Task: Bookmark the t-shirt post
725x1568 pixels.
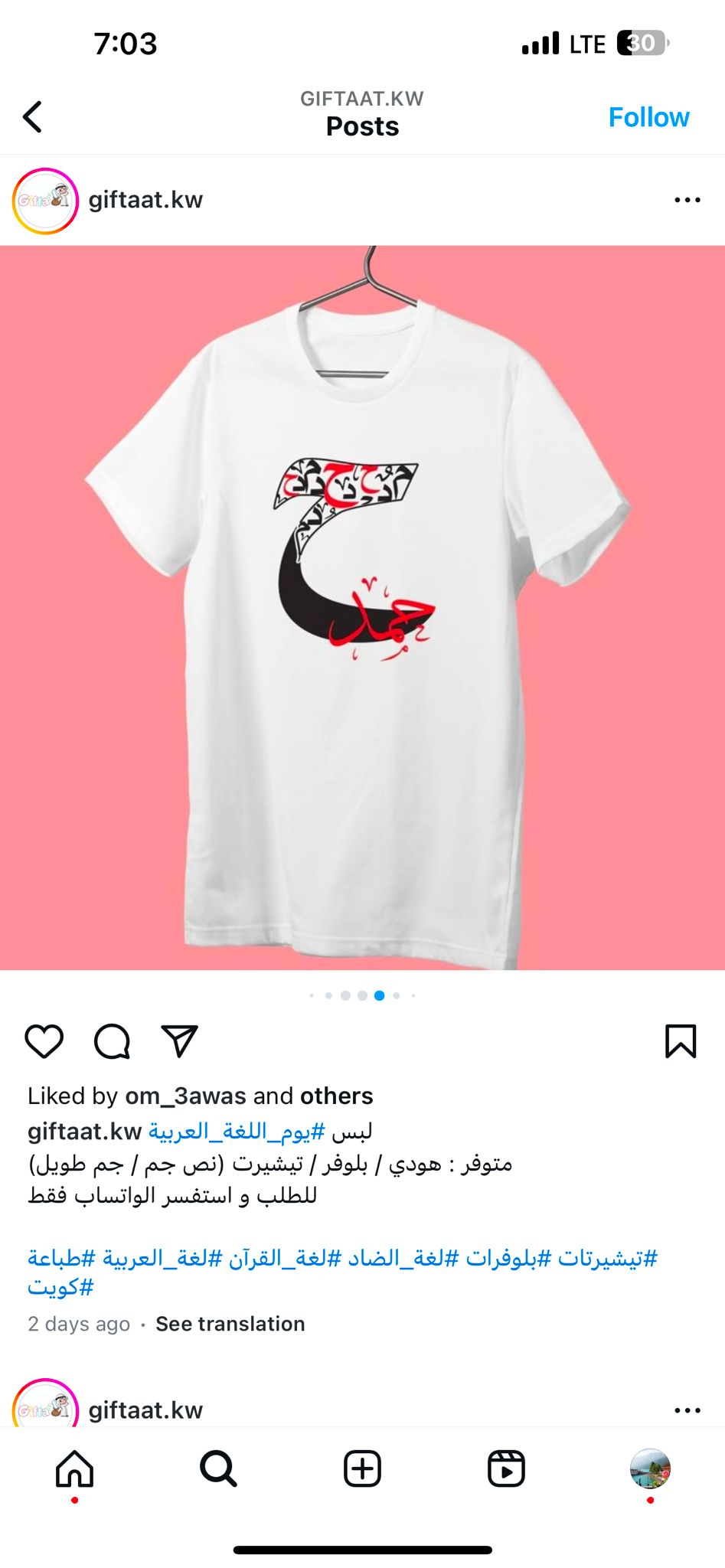Action: (681, 1041)
